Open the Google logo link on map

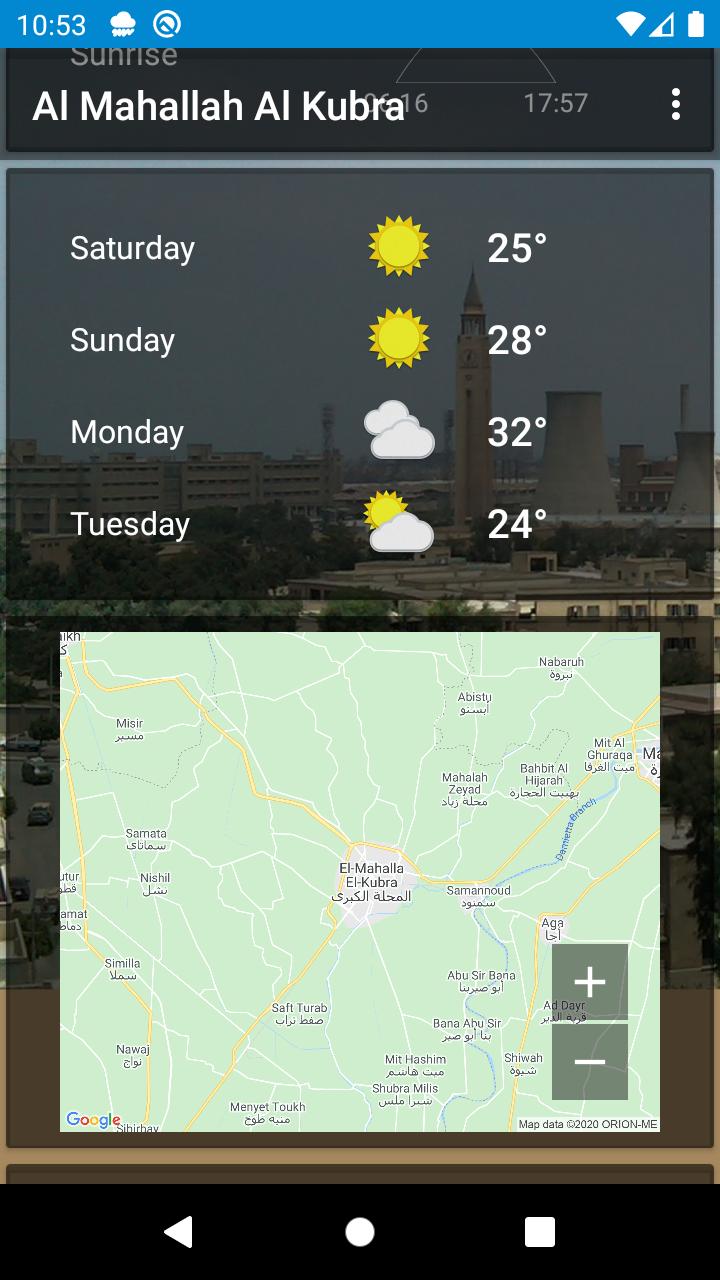[x=93, y=1120]
